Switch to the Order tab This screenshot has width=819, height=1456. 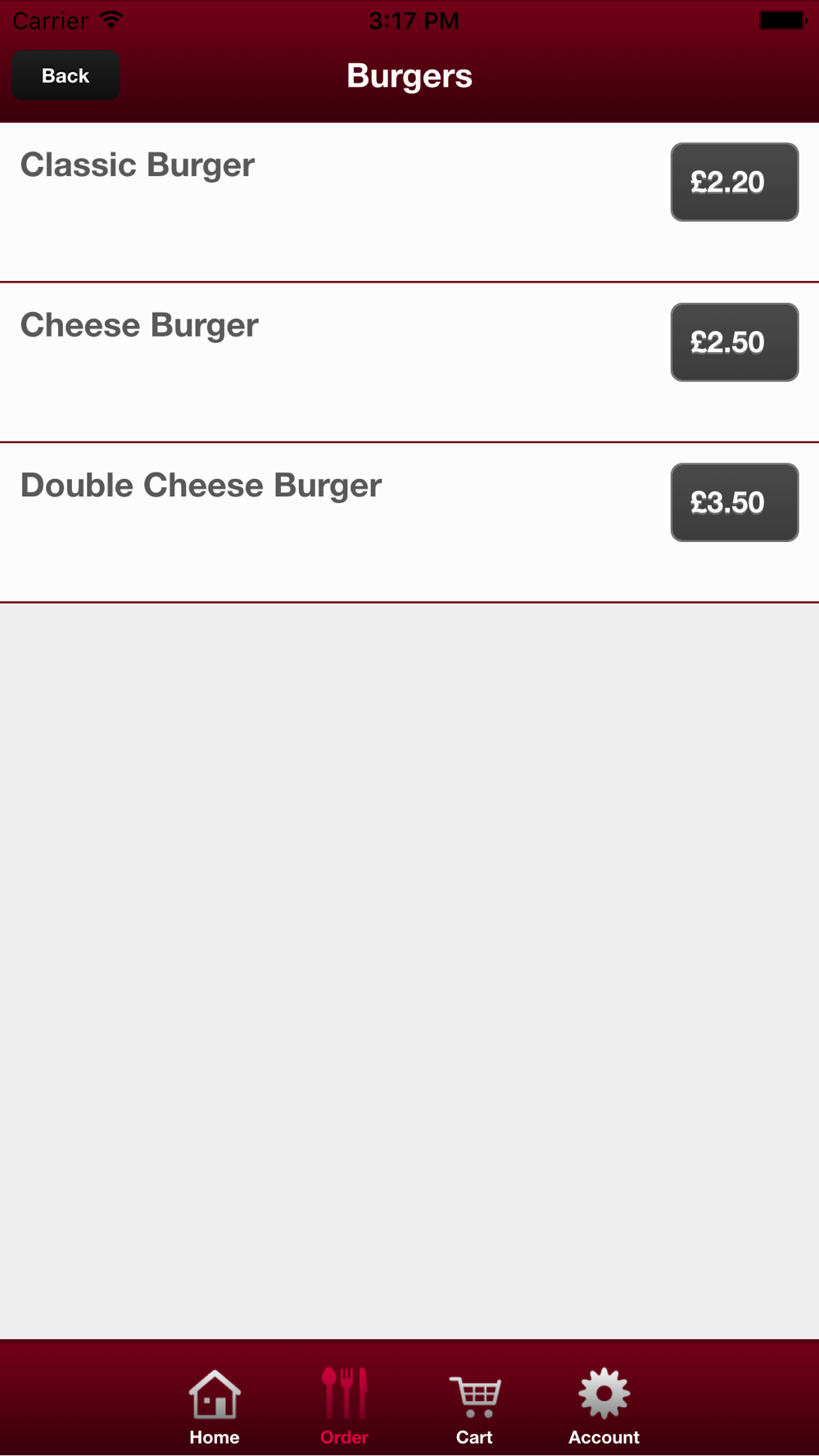click(x=345, y=1407)
